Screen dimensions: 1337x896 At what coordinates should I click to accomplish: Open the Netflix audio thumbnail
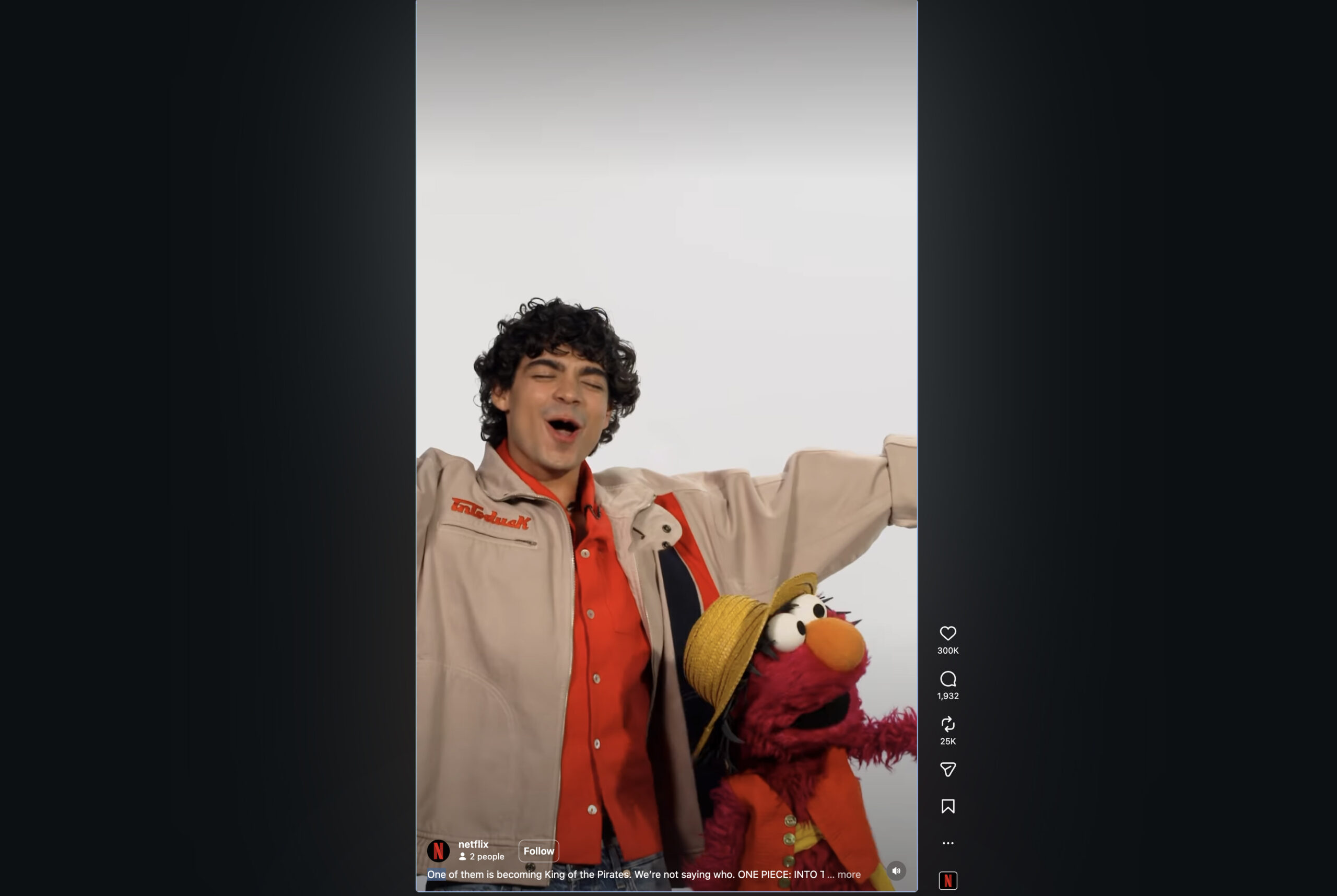(948, 880)
